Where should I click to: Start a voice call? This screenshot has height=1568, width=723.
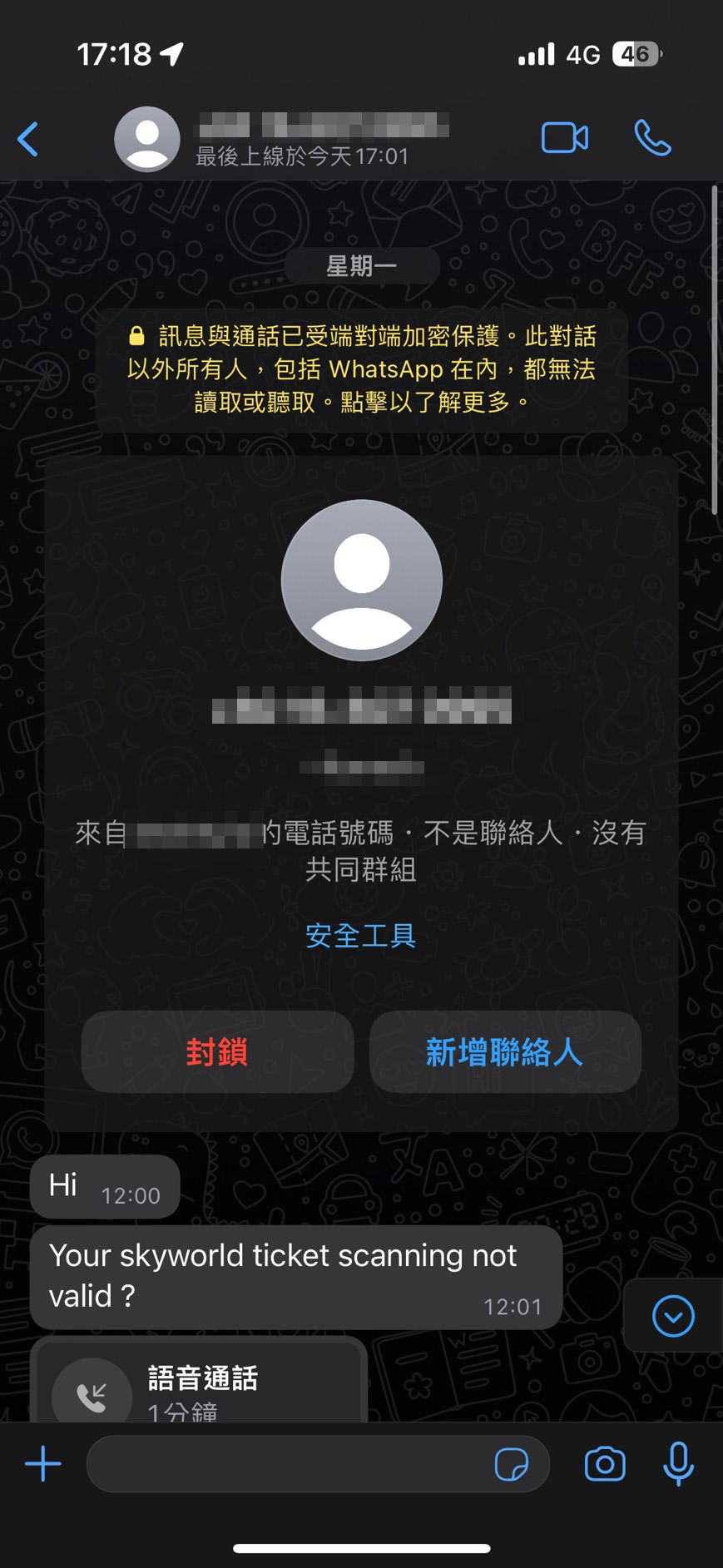(x=653, y=138)
